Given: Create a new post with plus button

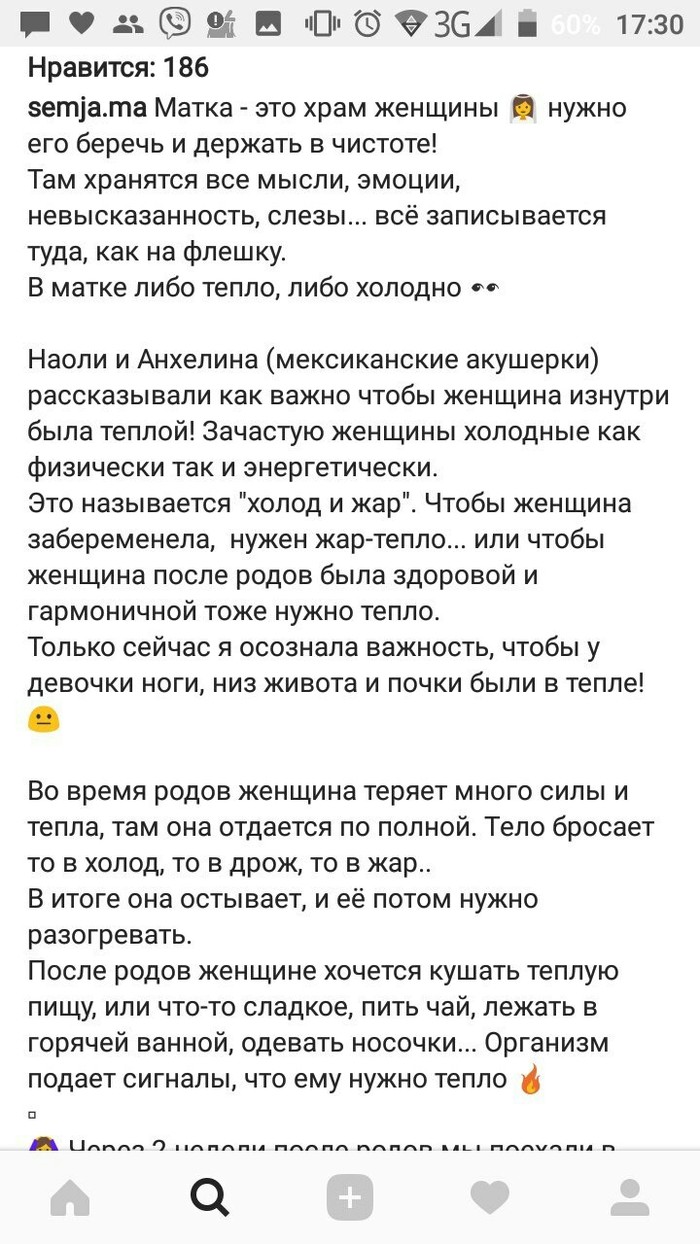Looking at the screenshot, I should click(350, 1197).
